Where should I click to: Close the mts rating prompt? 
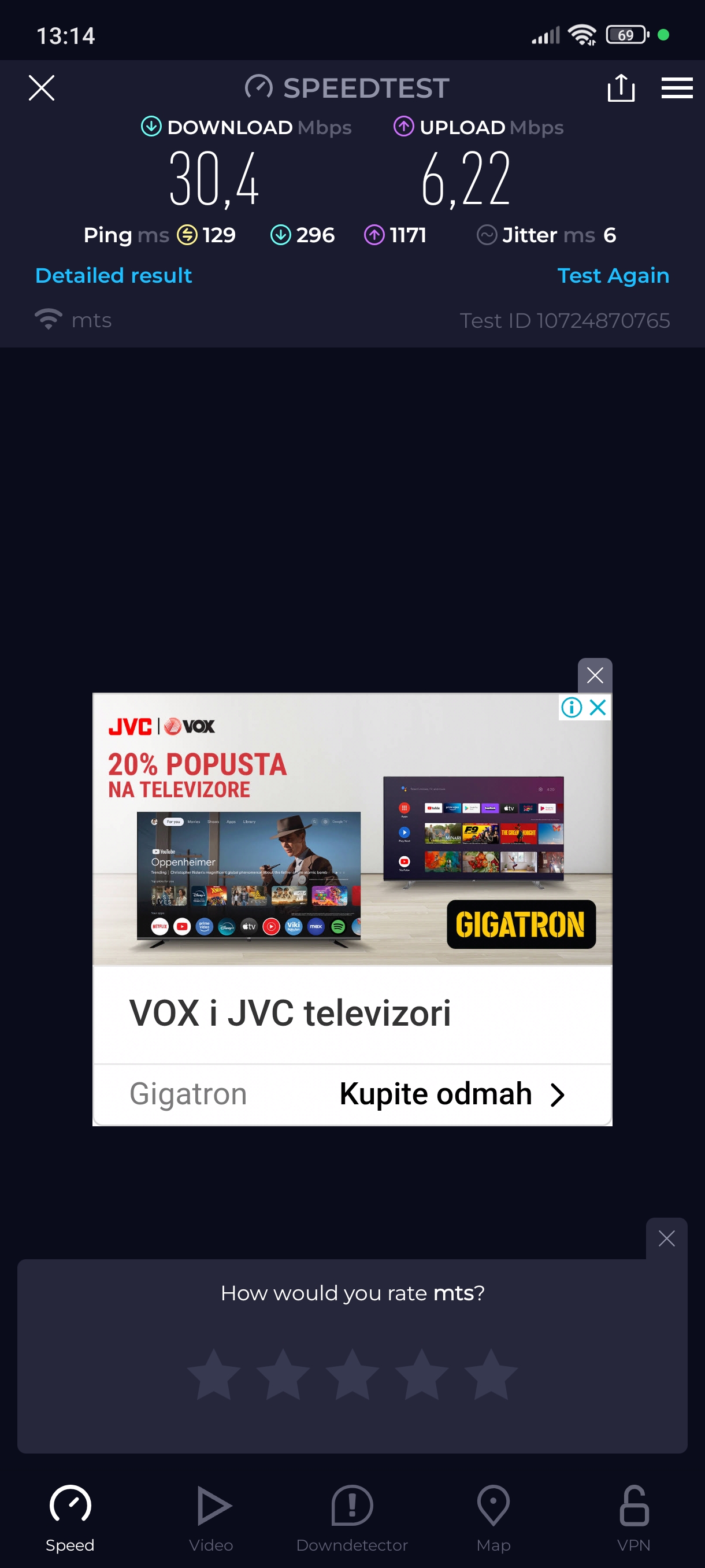(x=666, y=1238)
